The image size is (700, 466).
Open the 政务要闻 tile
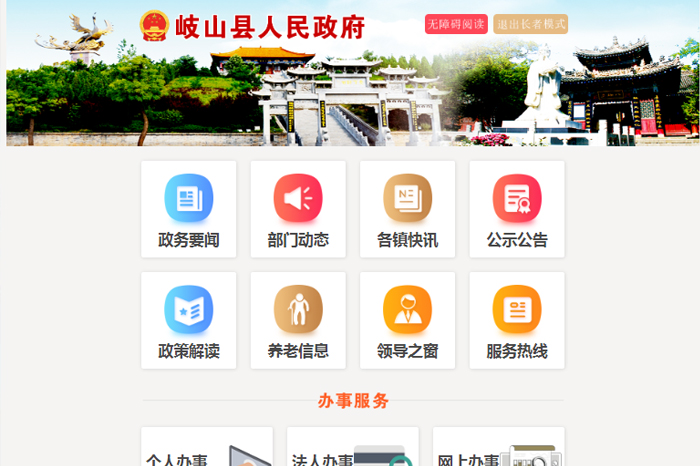point(188,210)
